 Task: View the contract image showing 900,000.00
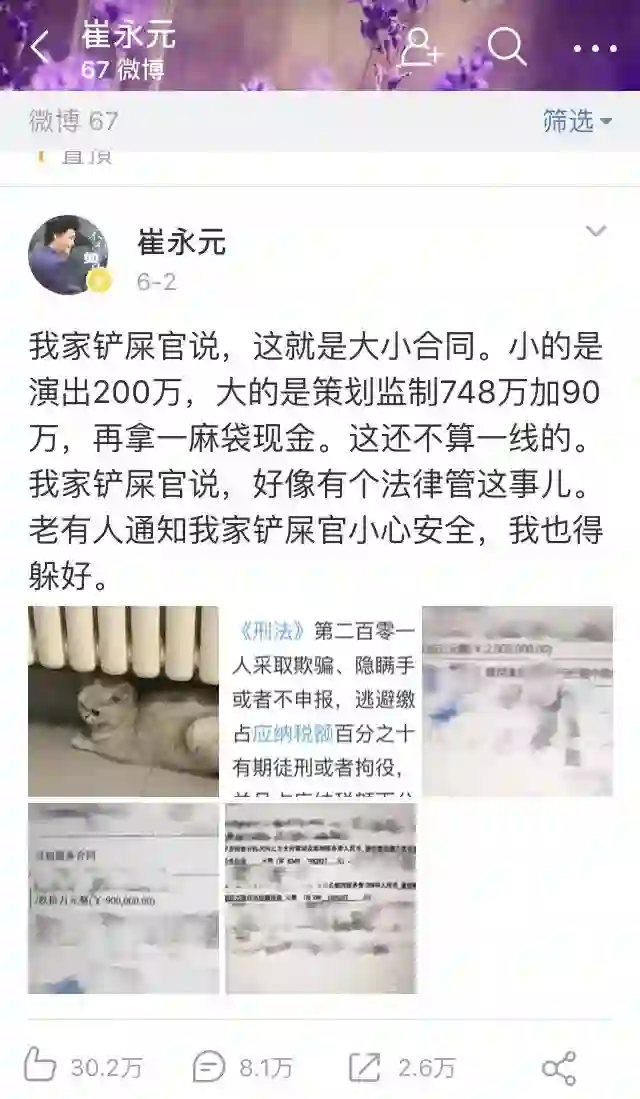point(123,898)
